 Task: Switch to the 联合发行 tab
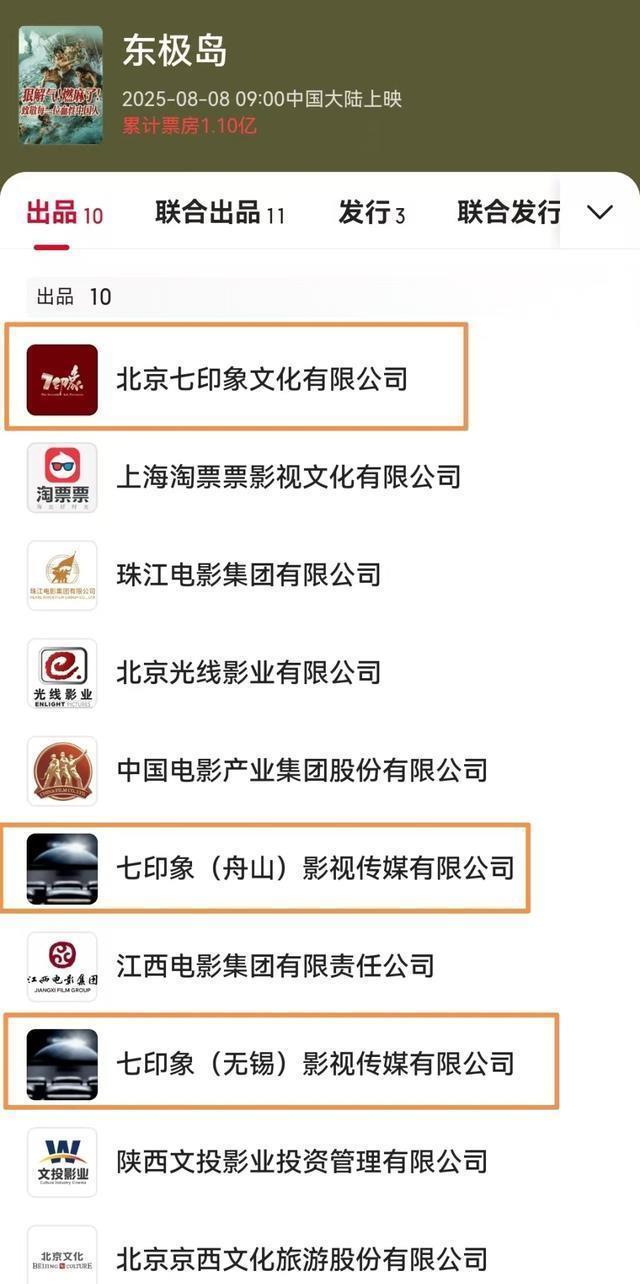click(x=508, y=213)
